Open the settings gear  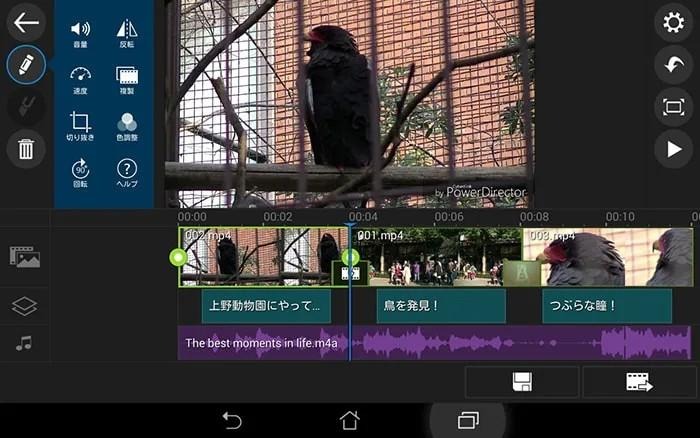[673, 22]
